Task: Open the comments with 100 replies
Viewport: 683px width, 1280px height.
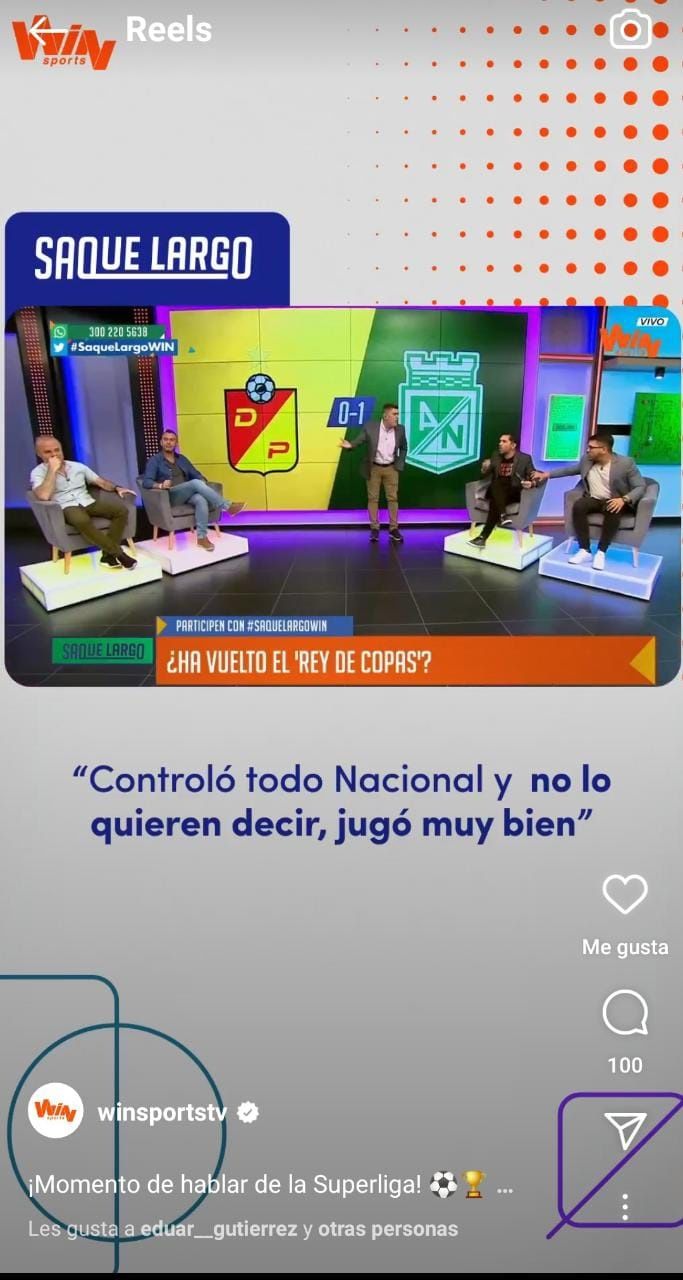Action: [625, 1016]
